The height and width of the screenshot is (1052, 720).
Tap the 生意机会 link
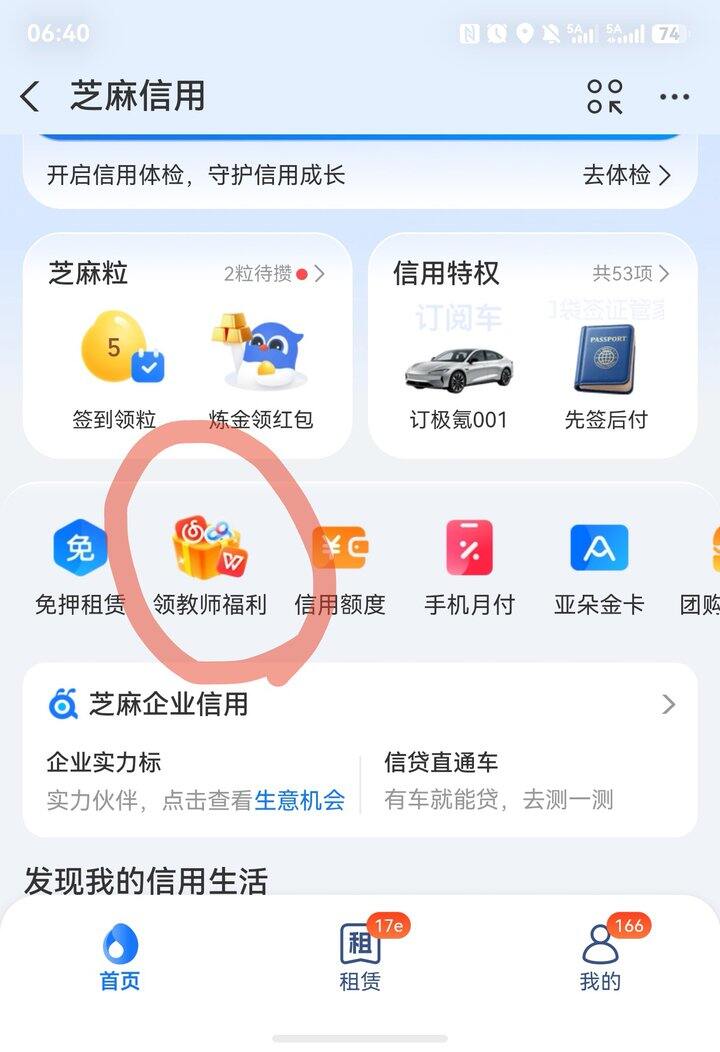[300, 800]
